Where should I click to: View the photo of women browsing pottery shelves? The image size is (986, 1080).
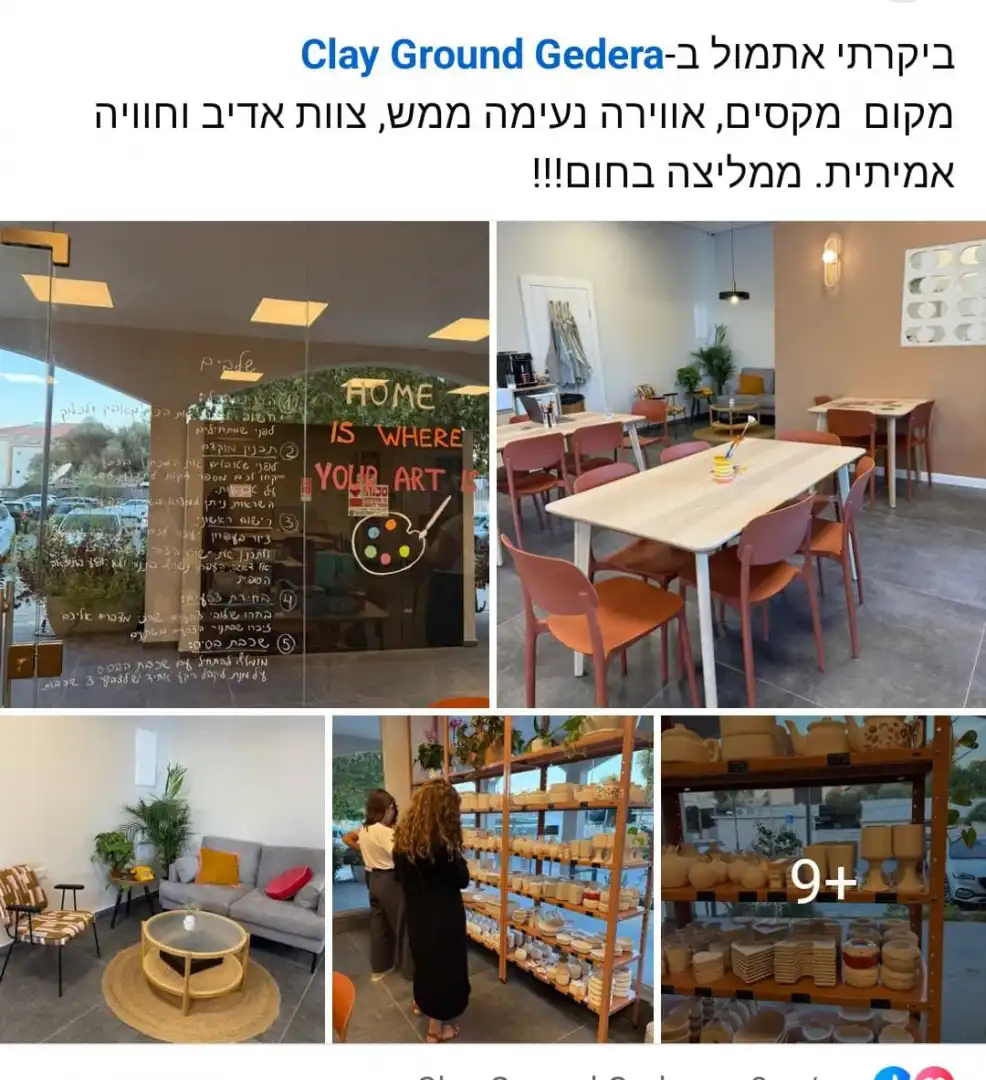coord(493,880)
